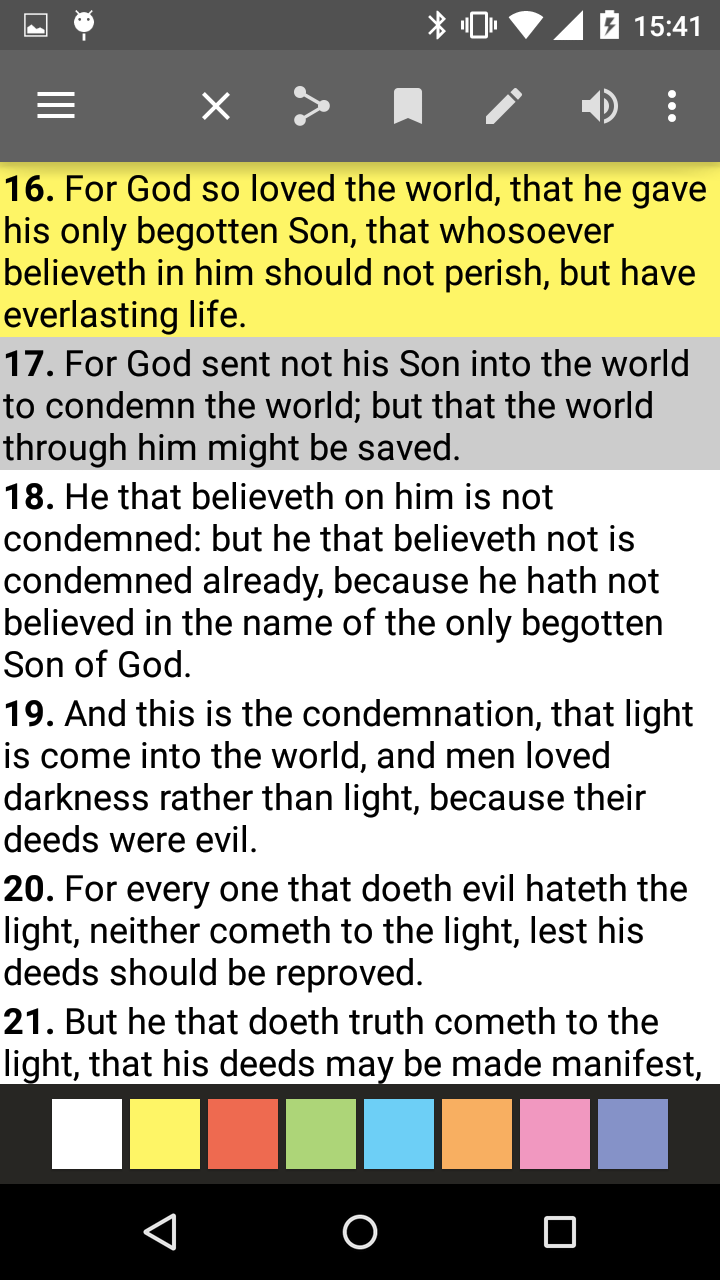
Task: Select verse 19 about the condemnation
Action: (x=330, y=776)
